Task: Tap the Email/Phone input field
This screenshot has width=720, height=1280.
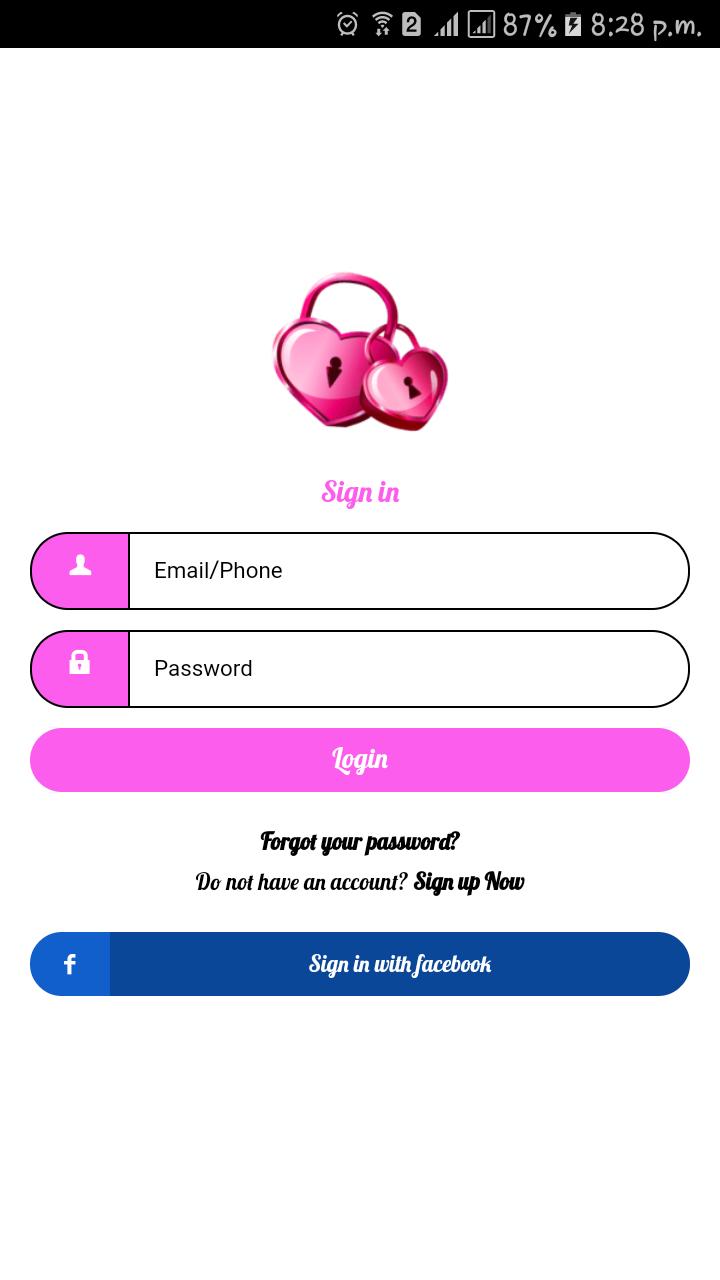Action: coord(408,571)
